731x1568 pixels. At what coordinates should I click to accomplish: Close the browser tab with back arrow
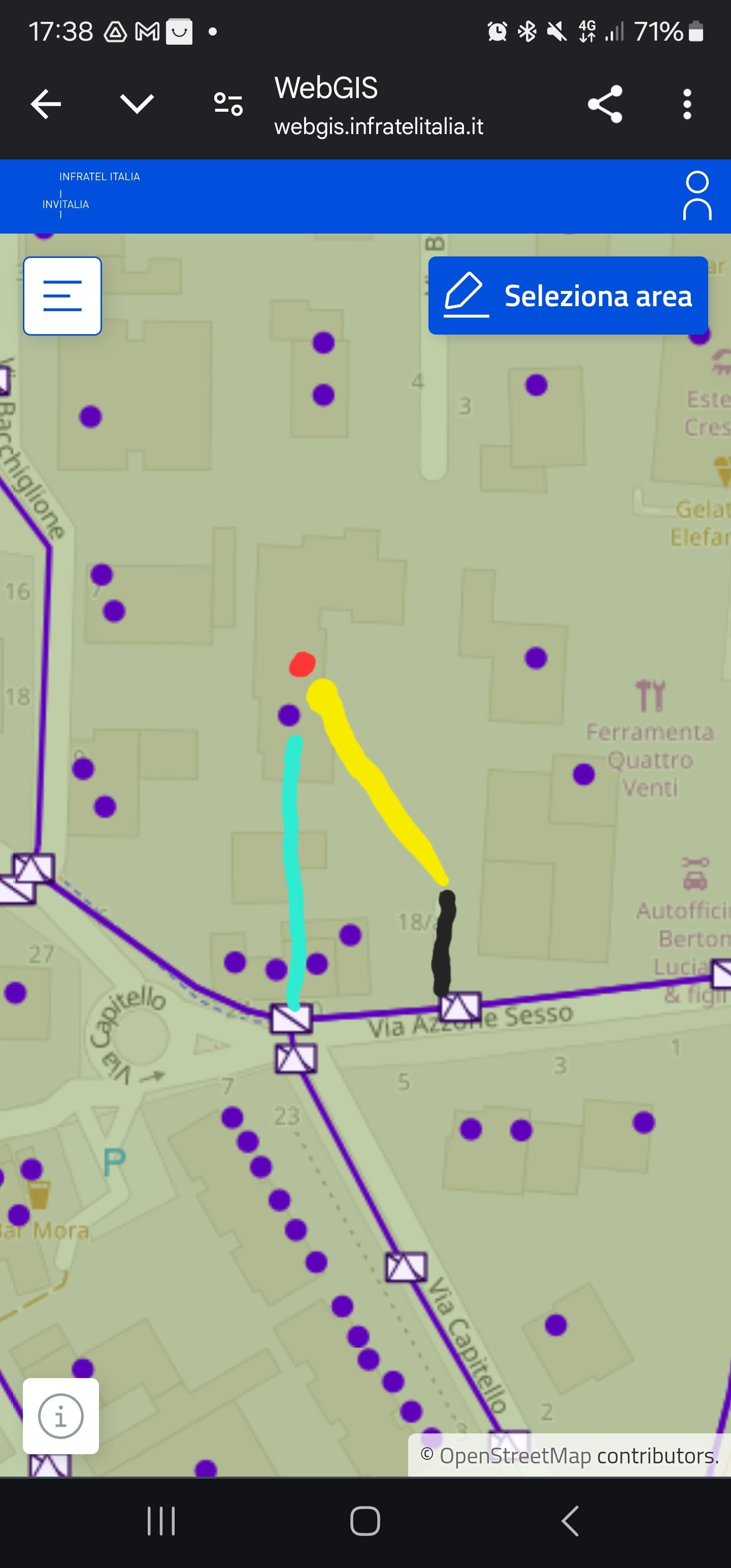point(46,104)
